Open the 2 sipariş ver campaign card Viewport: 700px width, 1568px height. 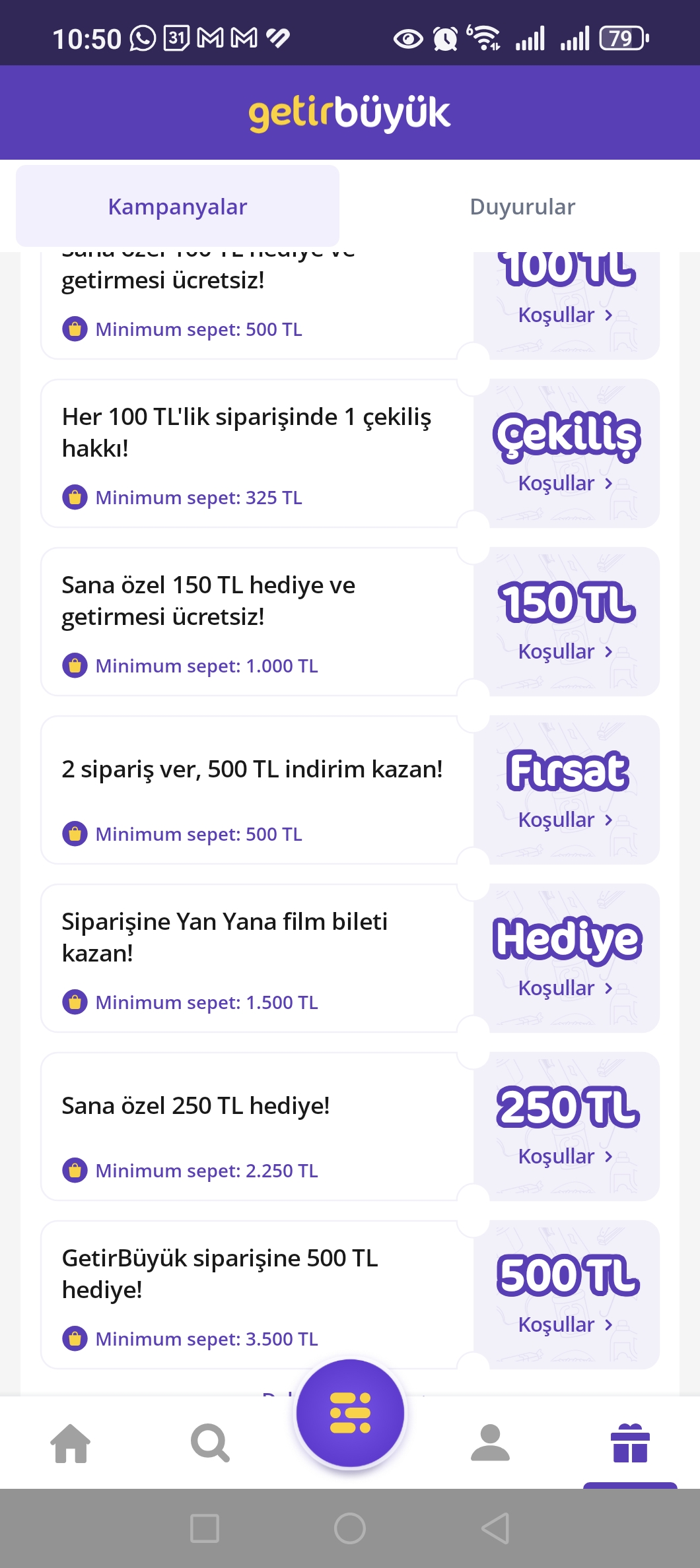point(251,789)
